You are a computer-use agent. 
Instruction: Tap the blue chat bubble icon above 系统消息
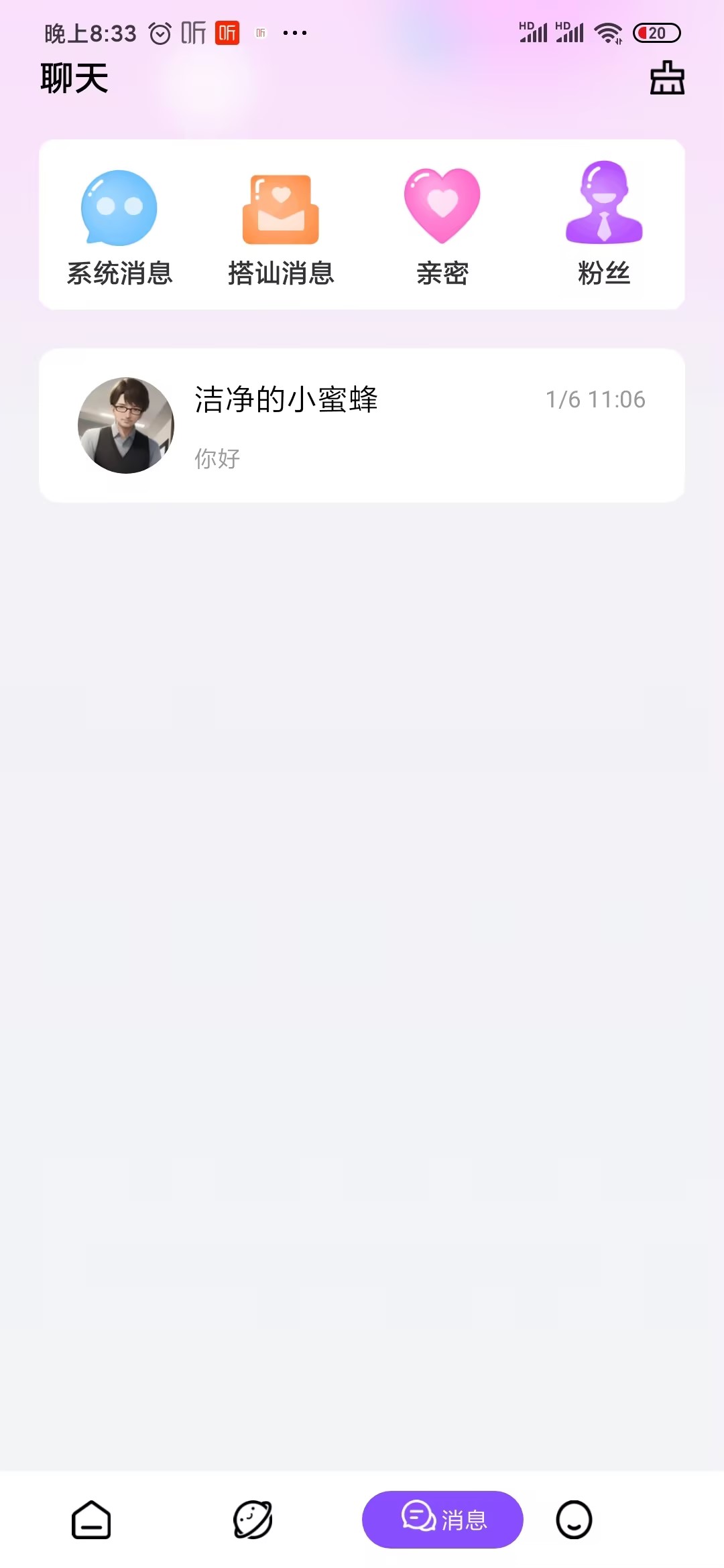120,208
